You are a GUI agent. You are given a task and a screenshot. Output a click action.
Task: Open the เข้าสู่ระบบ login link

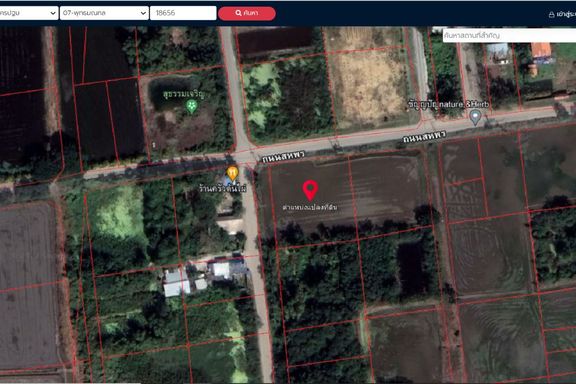click(562, 14)
